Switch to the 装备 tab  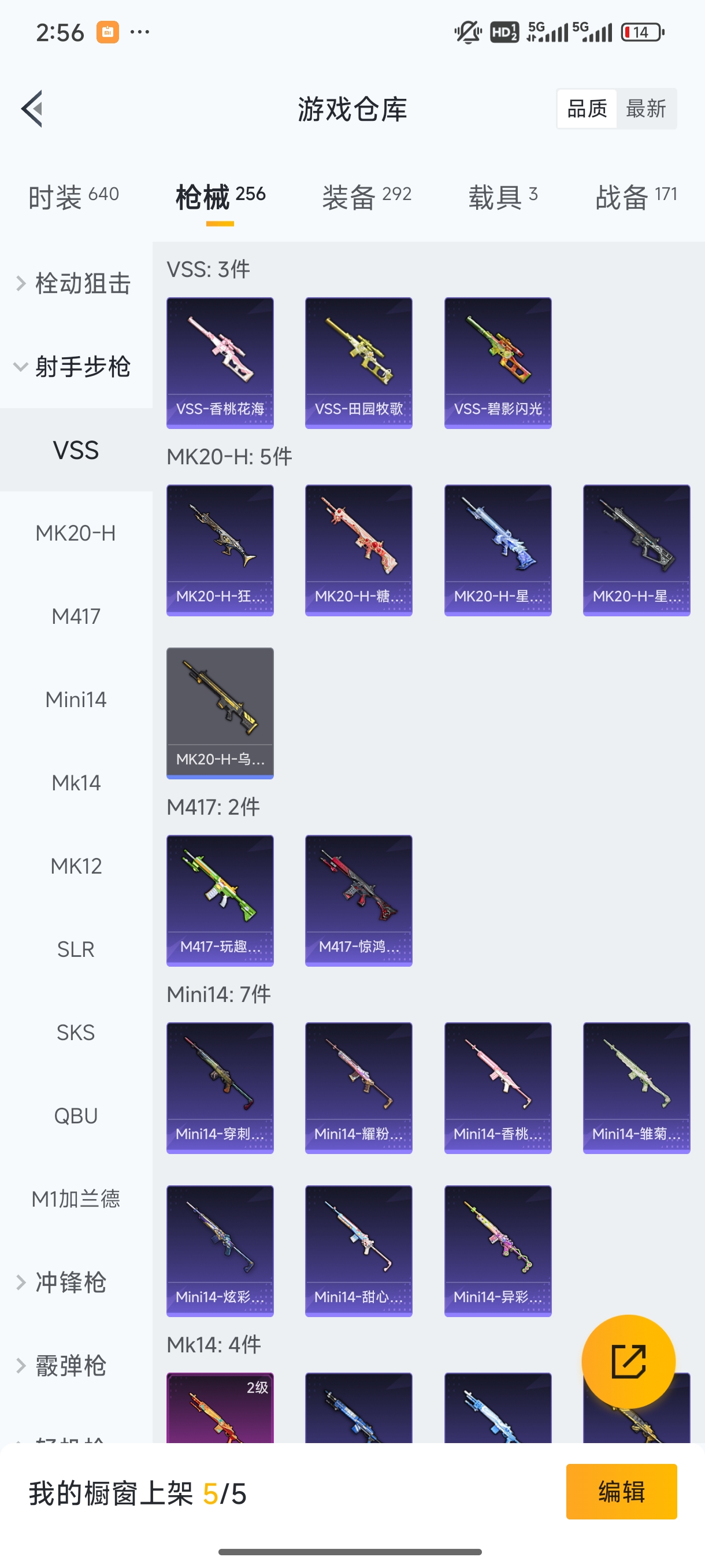coord(366,197)
